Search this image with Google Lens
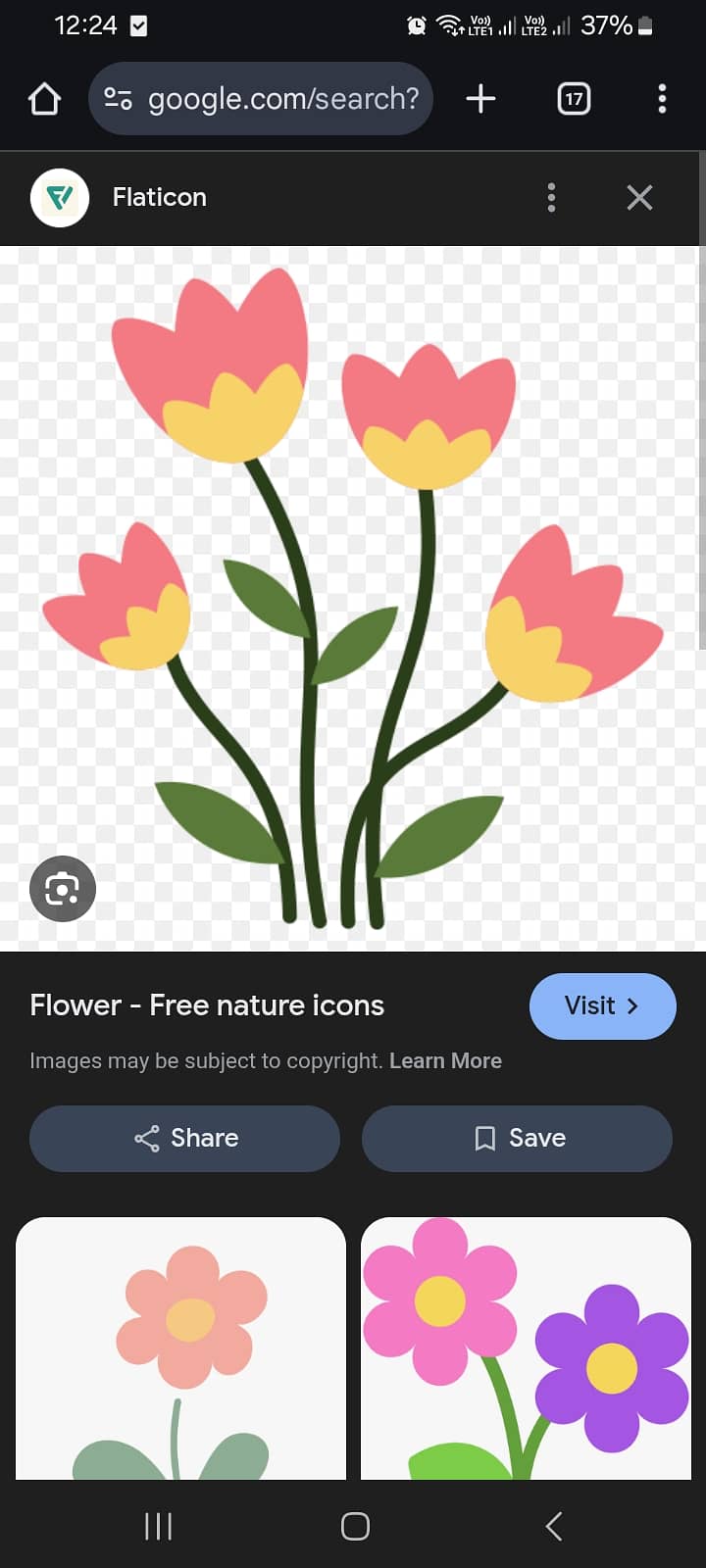Image resolution: width=706 pixels, height=1568 pixels. click(x=63, y=889)
